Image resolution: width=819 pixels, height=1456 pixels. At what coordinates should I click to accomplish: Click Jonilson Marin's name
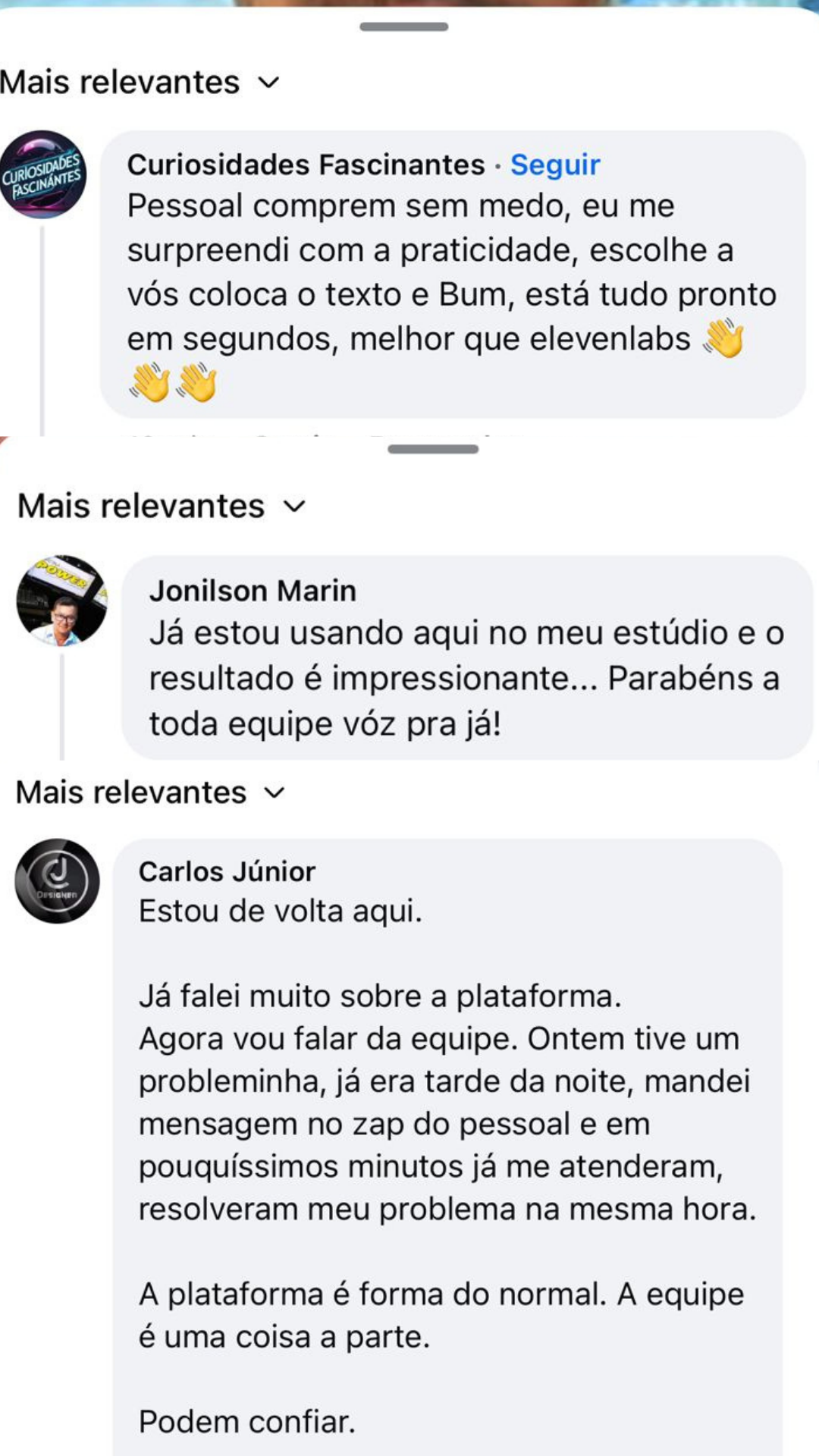(x=253, y=591)
